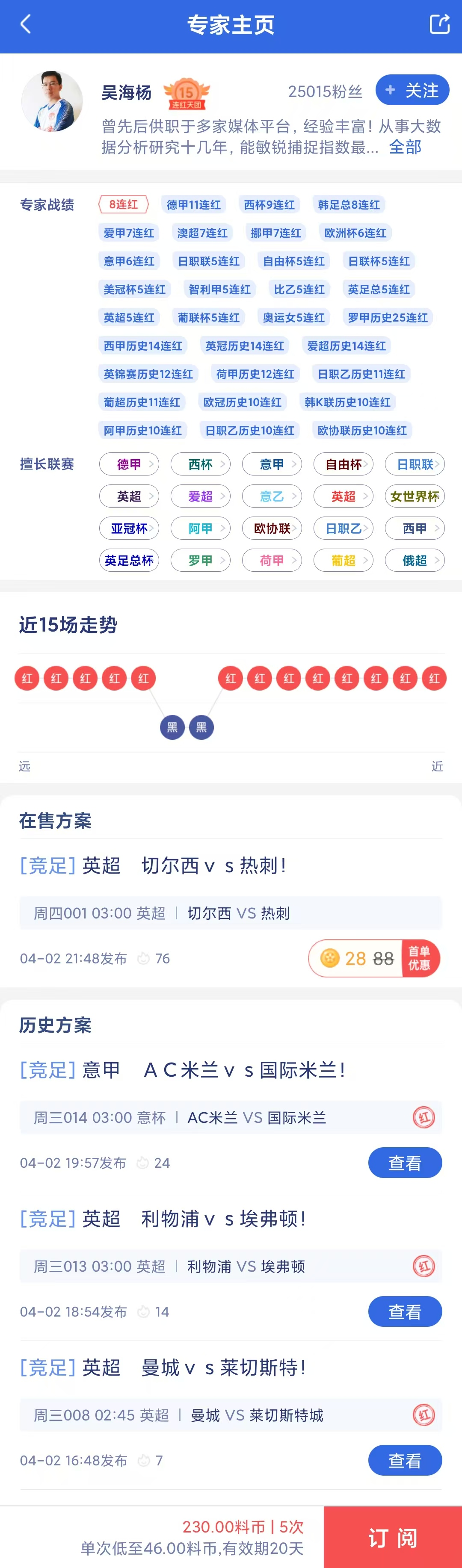Follow expert 吴海杨 with 关注
Viewport: 462px width, 1568px height.
tap(412, 91)
